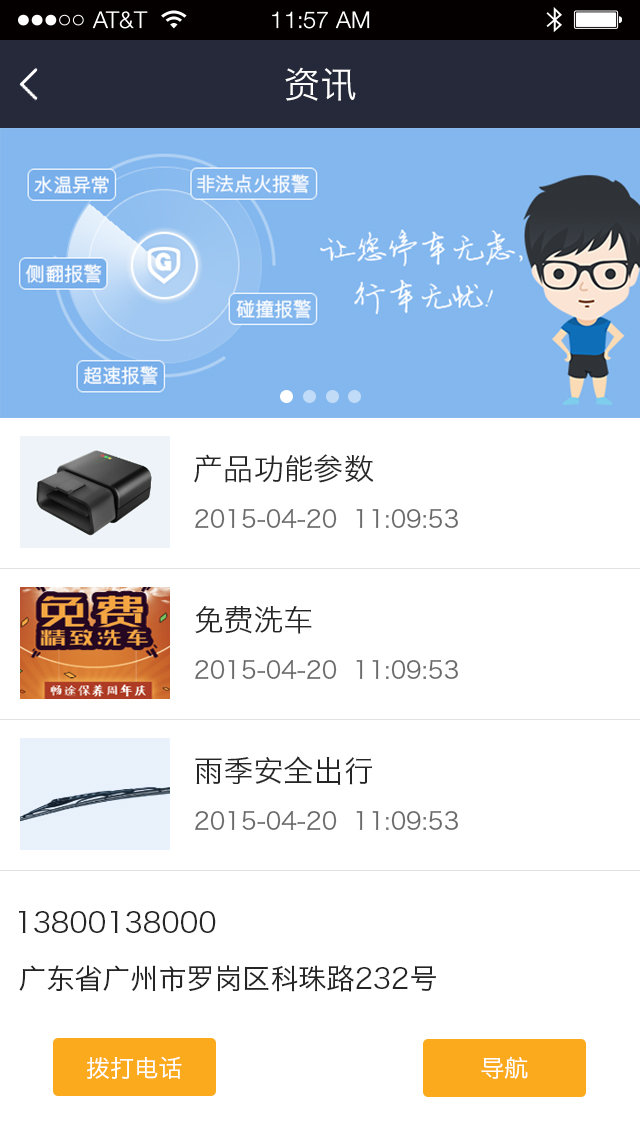Image resolution: width=640 pixels, height=1136 pixels.
Task: Go back using the header arrow
Action: tap(29, 85)
